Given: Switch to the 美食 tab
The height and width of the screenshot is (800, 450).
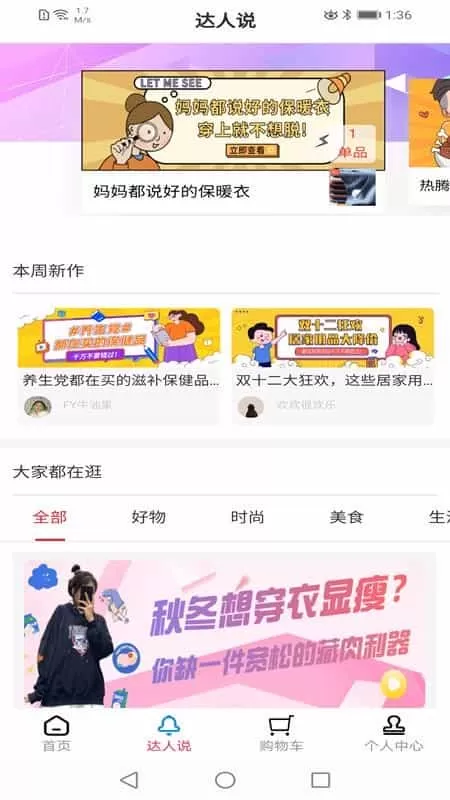Looking at the screenshot, I should (346, 517).
